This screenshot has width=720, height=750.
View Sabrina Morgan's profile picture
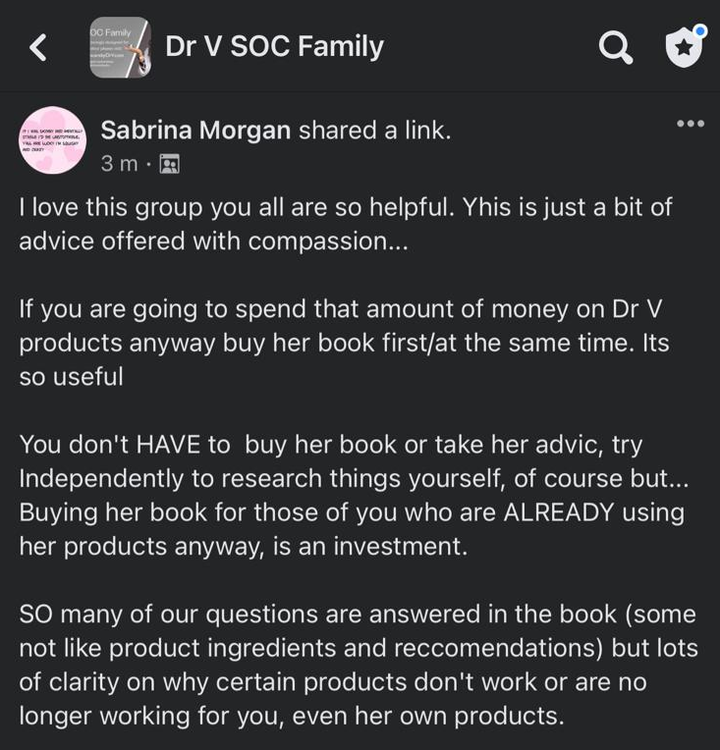coord(54,141)
